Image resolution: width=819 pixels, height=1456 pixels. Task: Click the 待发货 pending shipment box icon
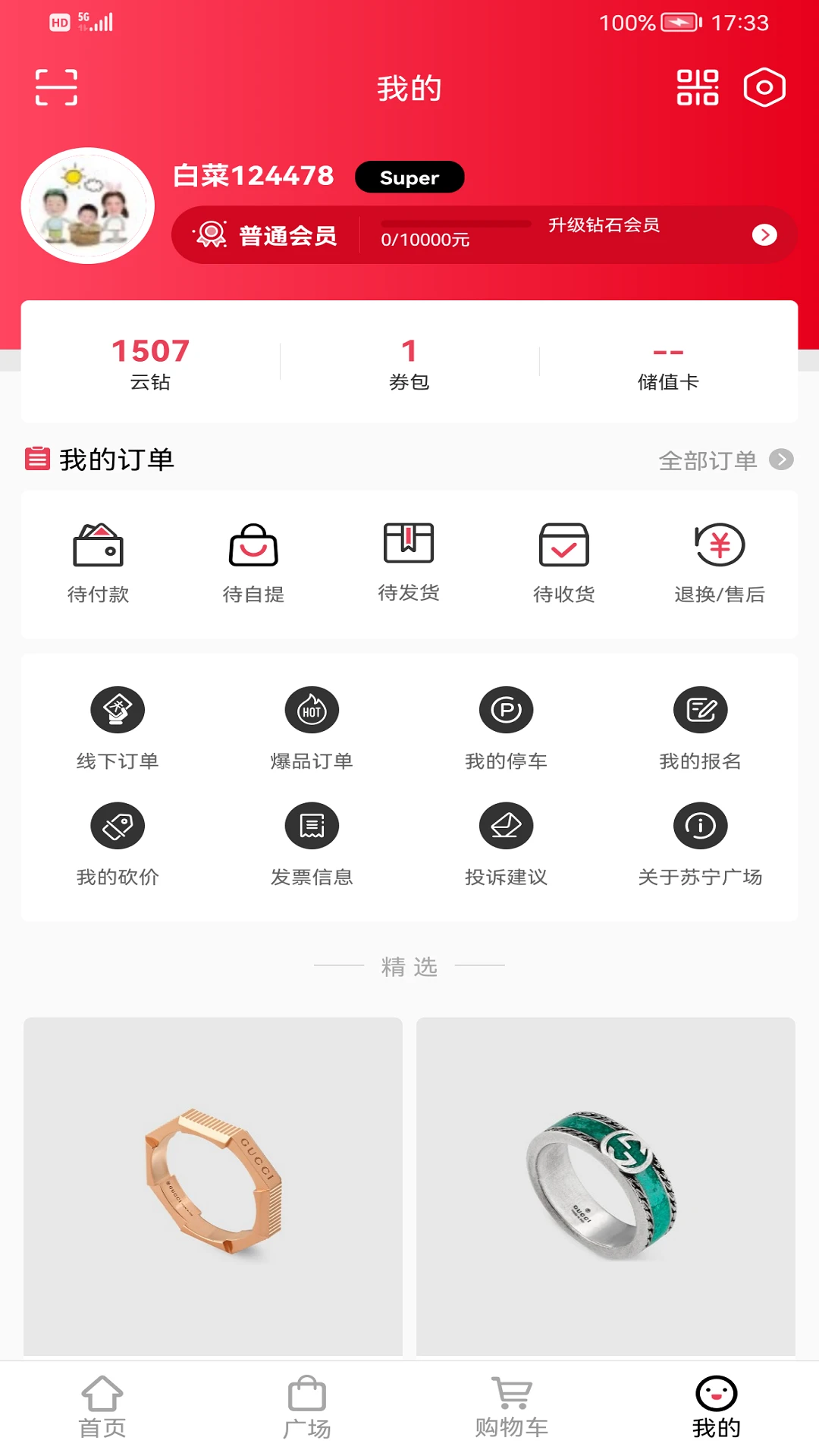click(409, 544)
